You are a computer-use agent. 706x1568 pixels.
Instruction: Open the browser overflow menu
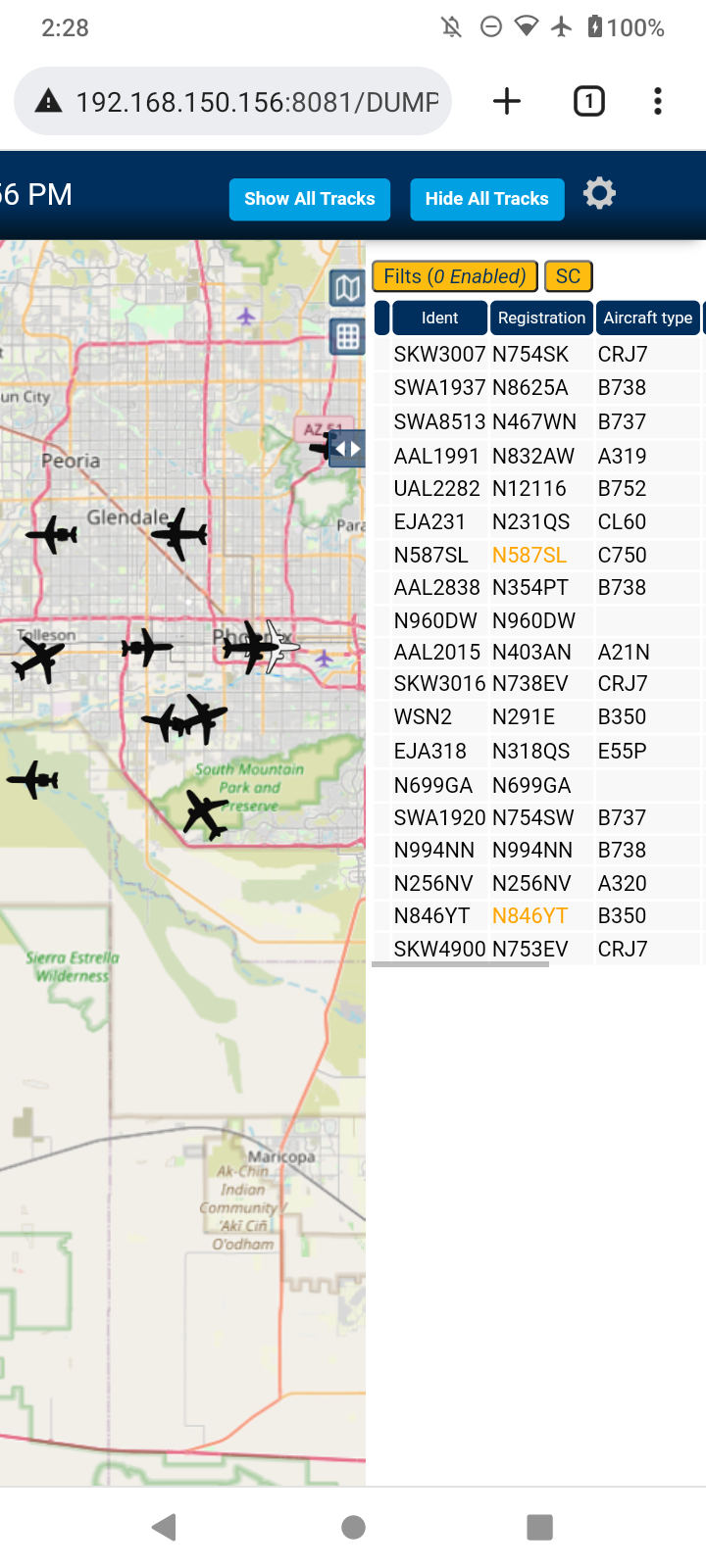[658, 101]
